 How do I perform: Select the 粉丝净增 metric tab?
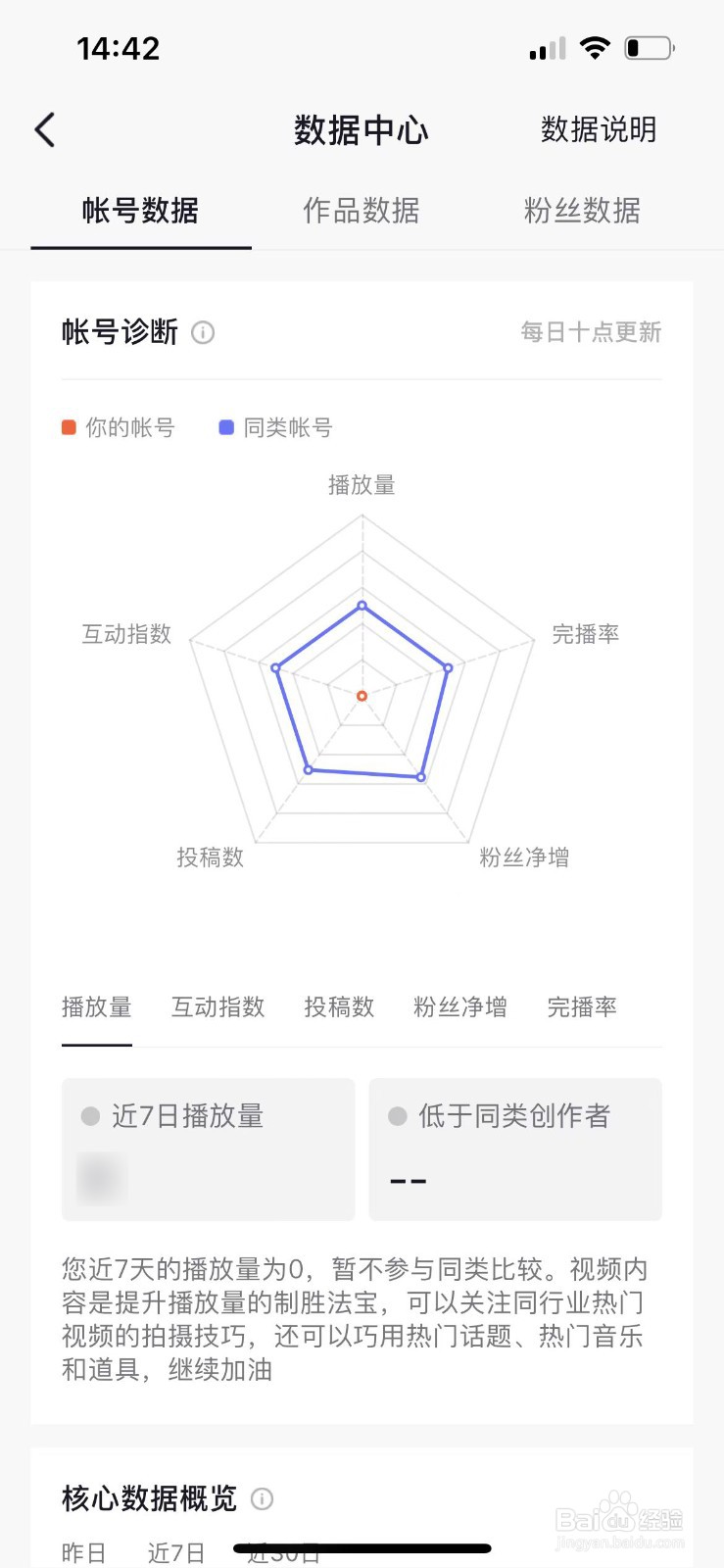click(459, 1007)
